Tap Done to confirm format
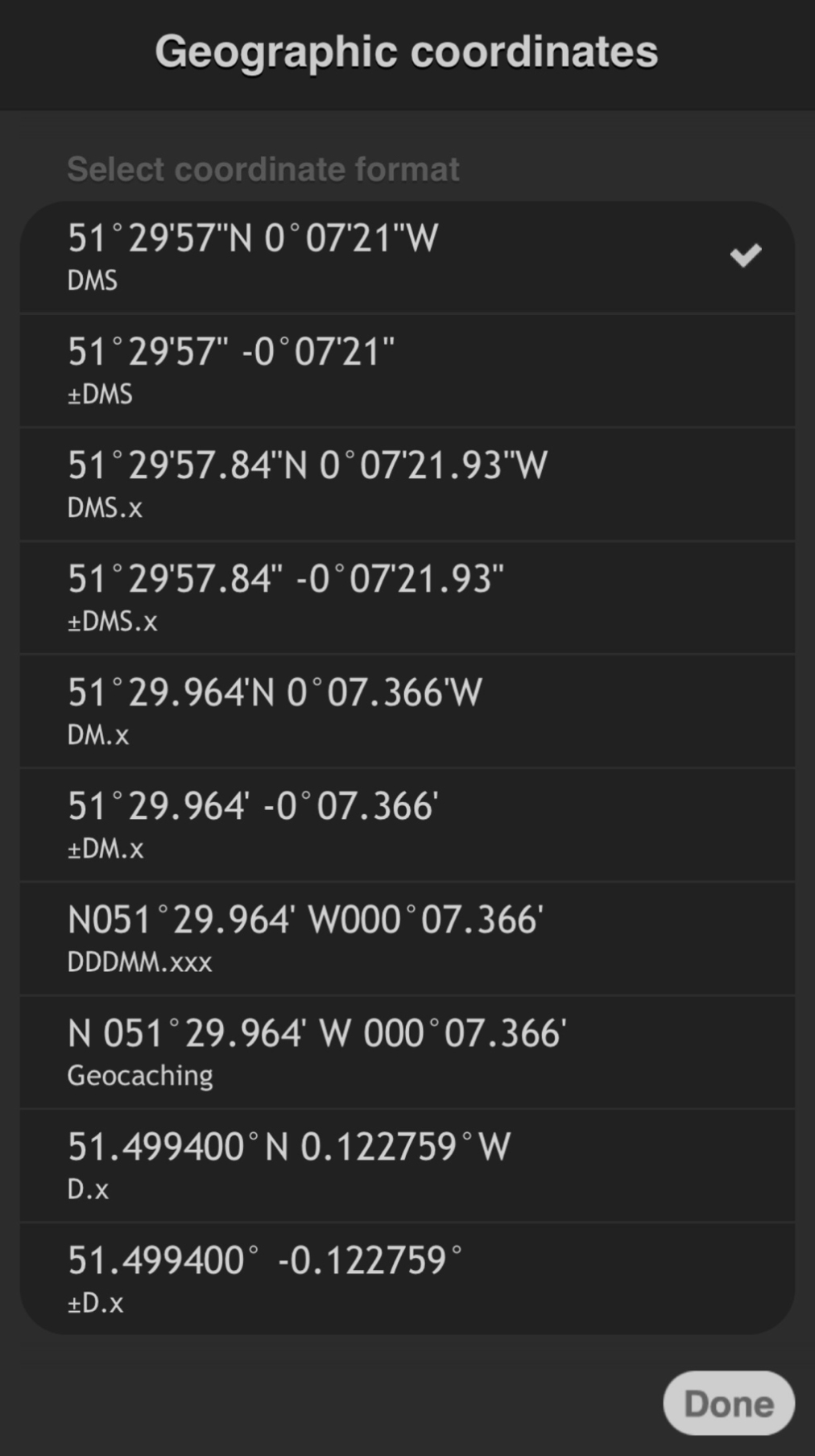Screen dimensions: 815x1456 pyautogui.click(x=729, y=1404)
